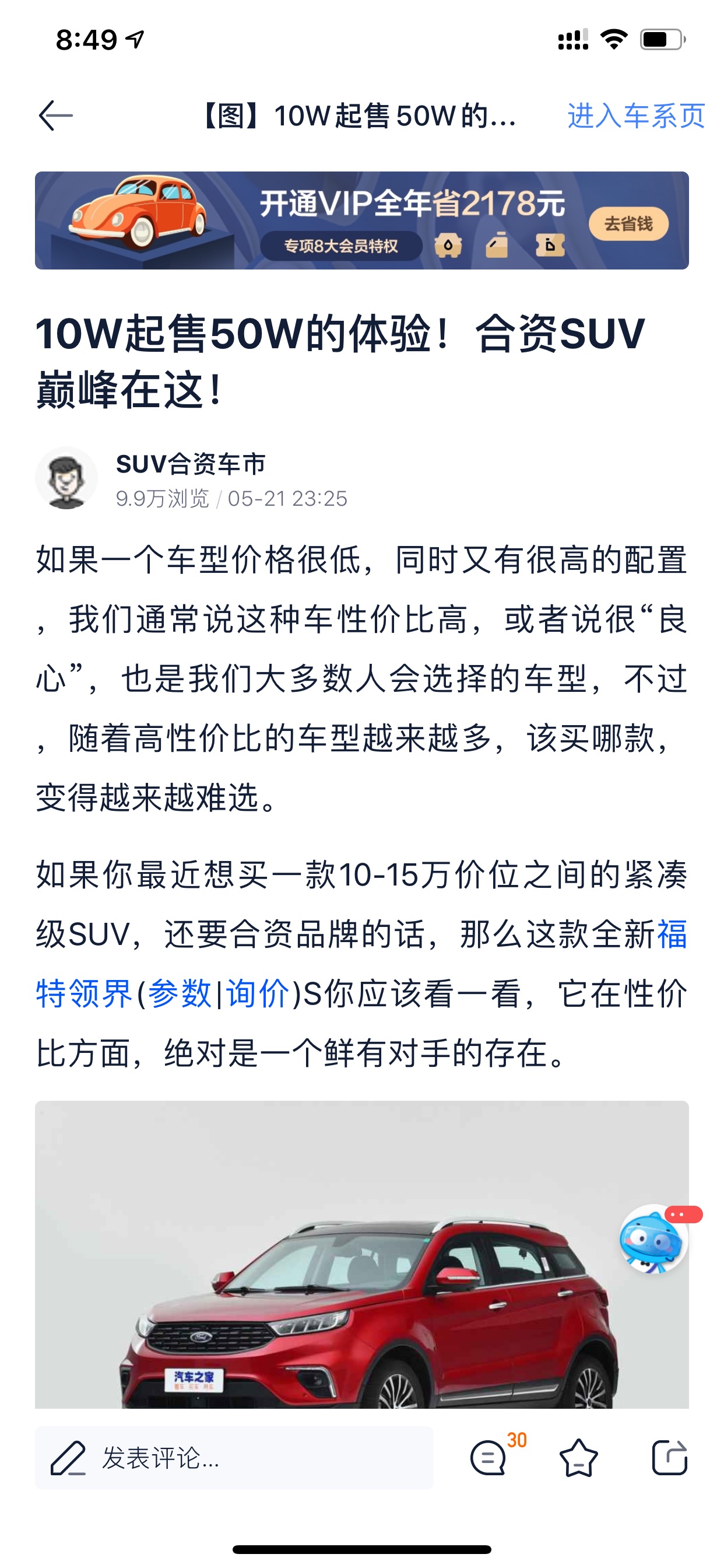The width and height of the screenshot is (724, 1568).
Task: Open the floating blue mascot assistant
Action: pyautogui.click(x=654, y=1238)
